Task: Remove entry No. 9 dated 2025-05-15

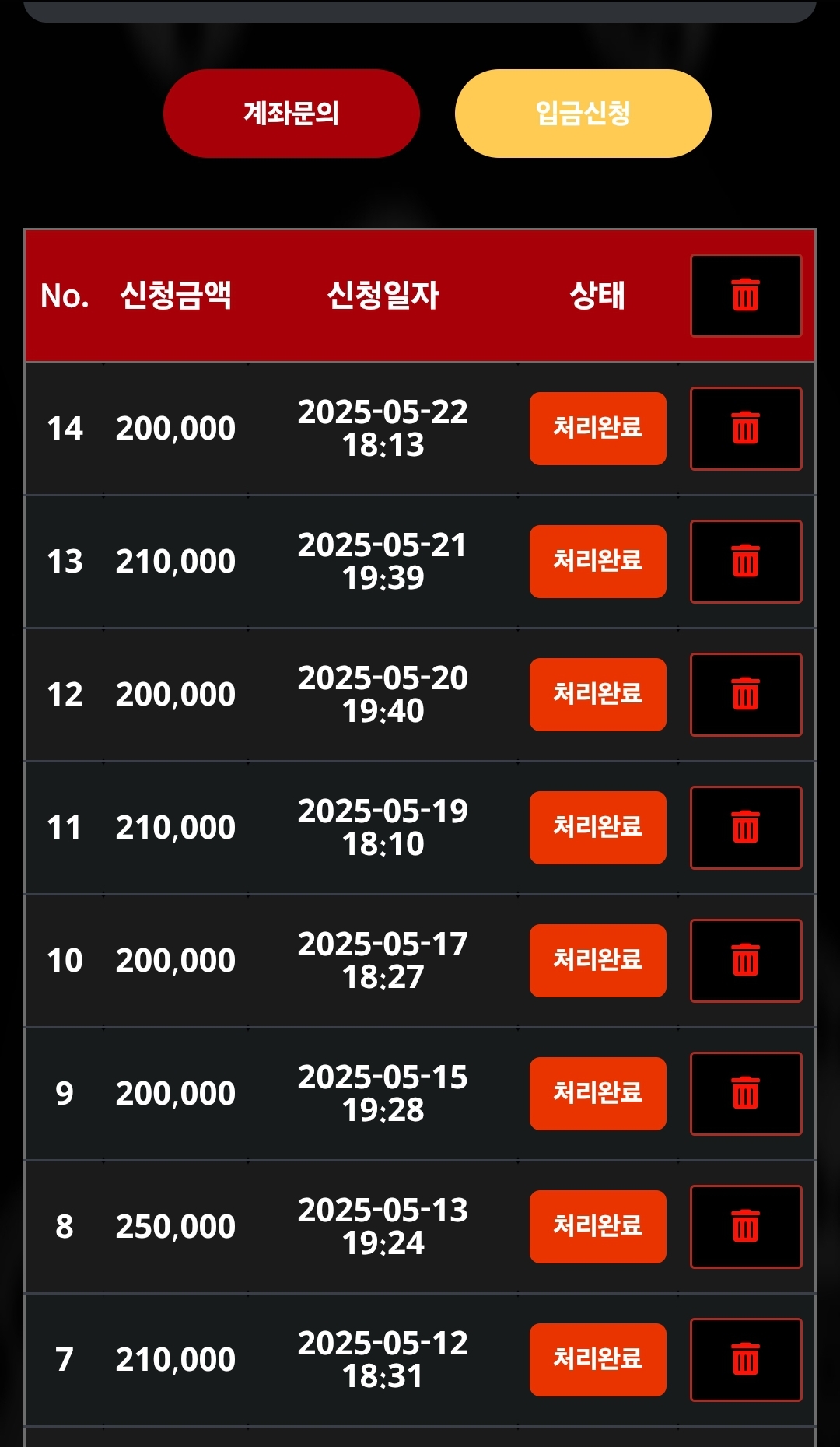Action: pos(746,1094)
